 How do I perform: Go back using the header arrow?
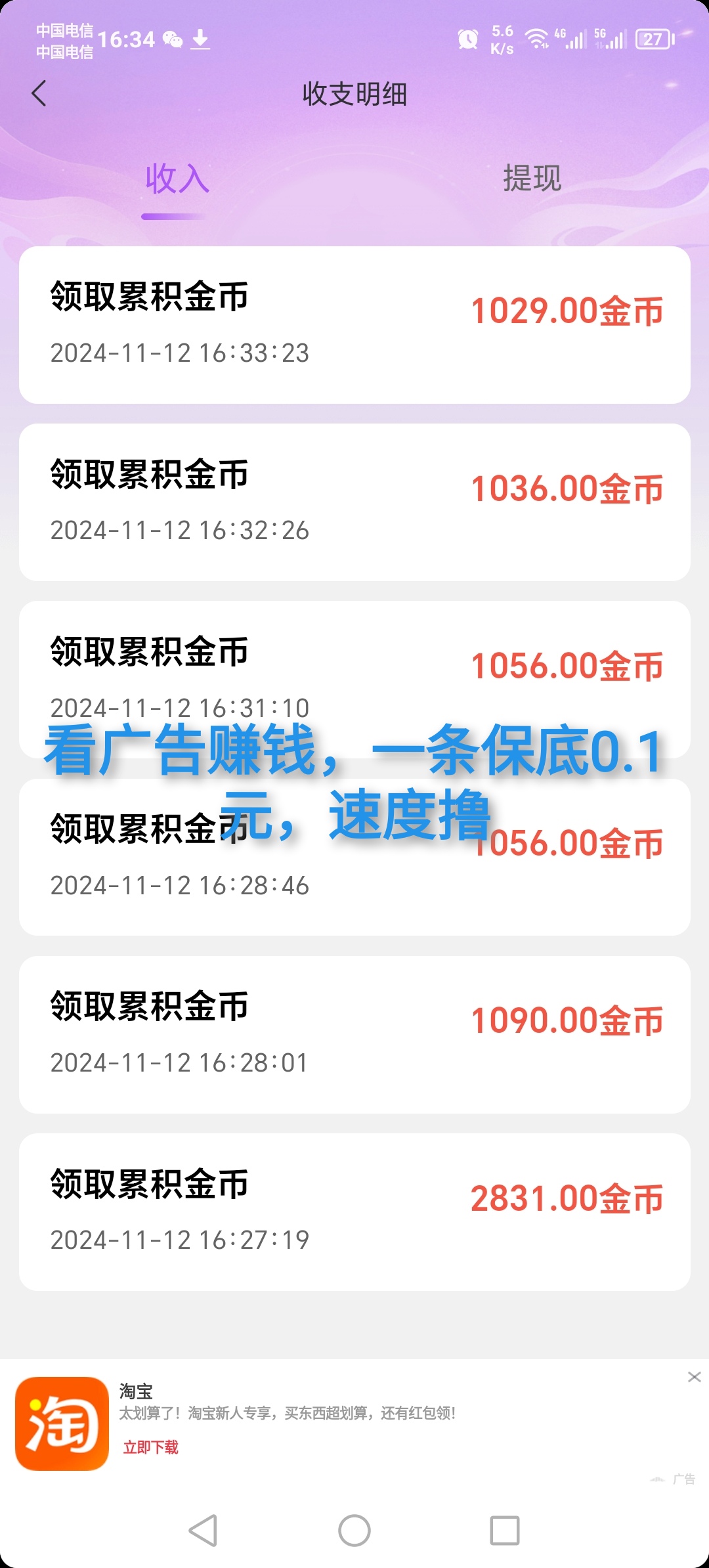39,93
